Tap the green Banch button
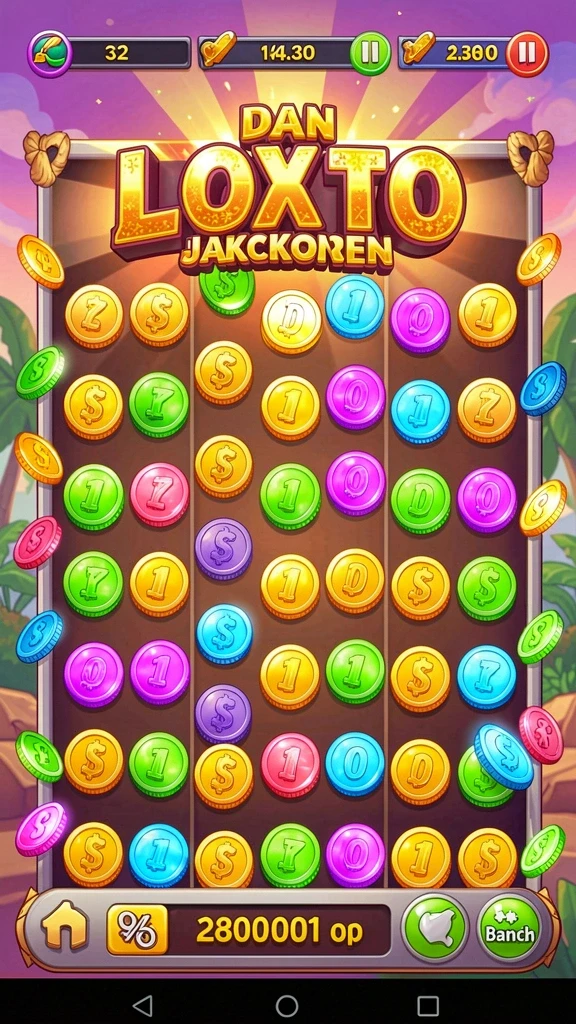 pos(509,928)
